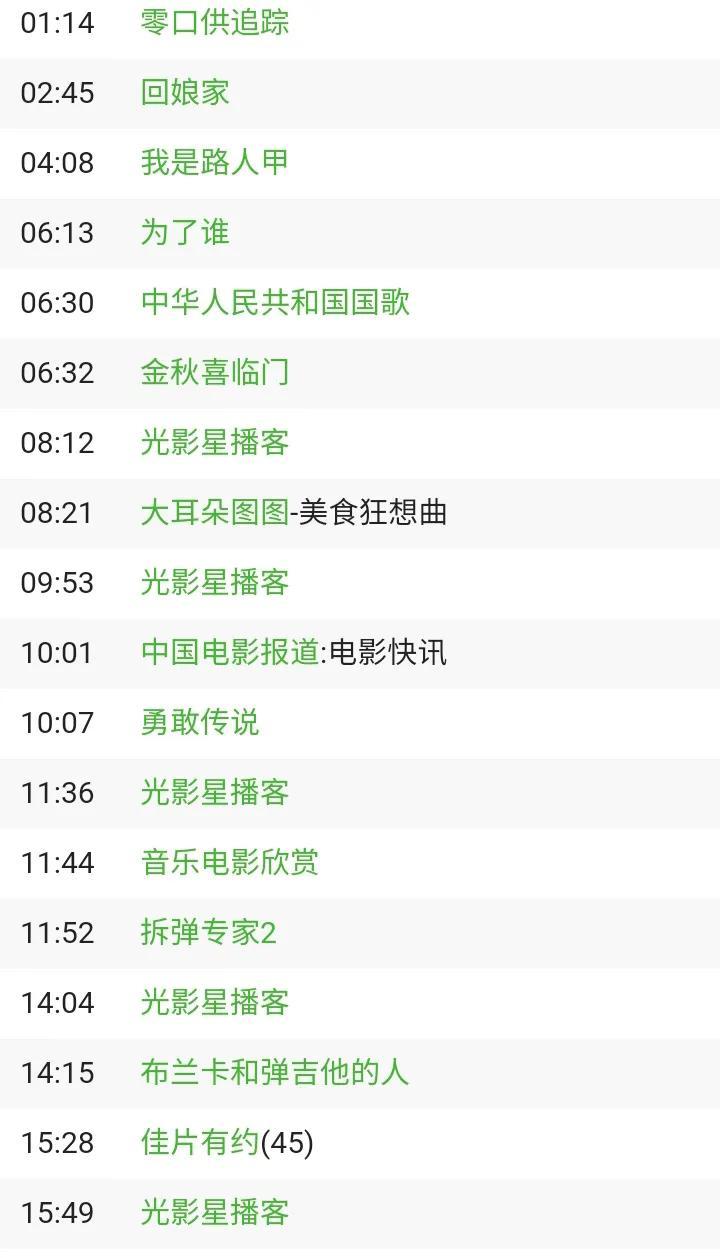Tap the 我是路人甲 link

(215, 162)
